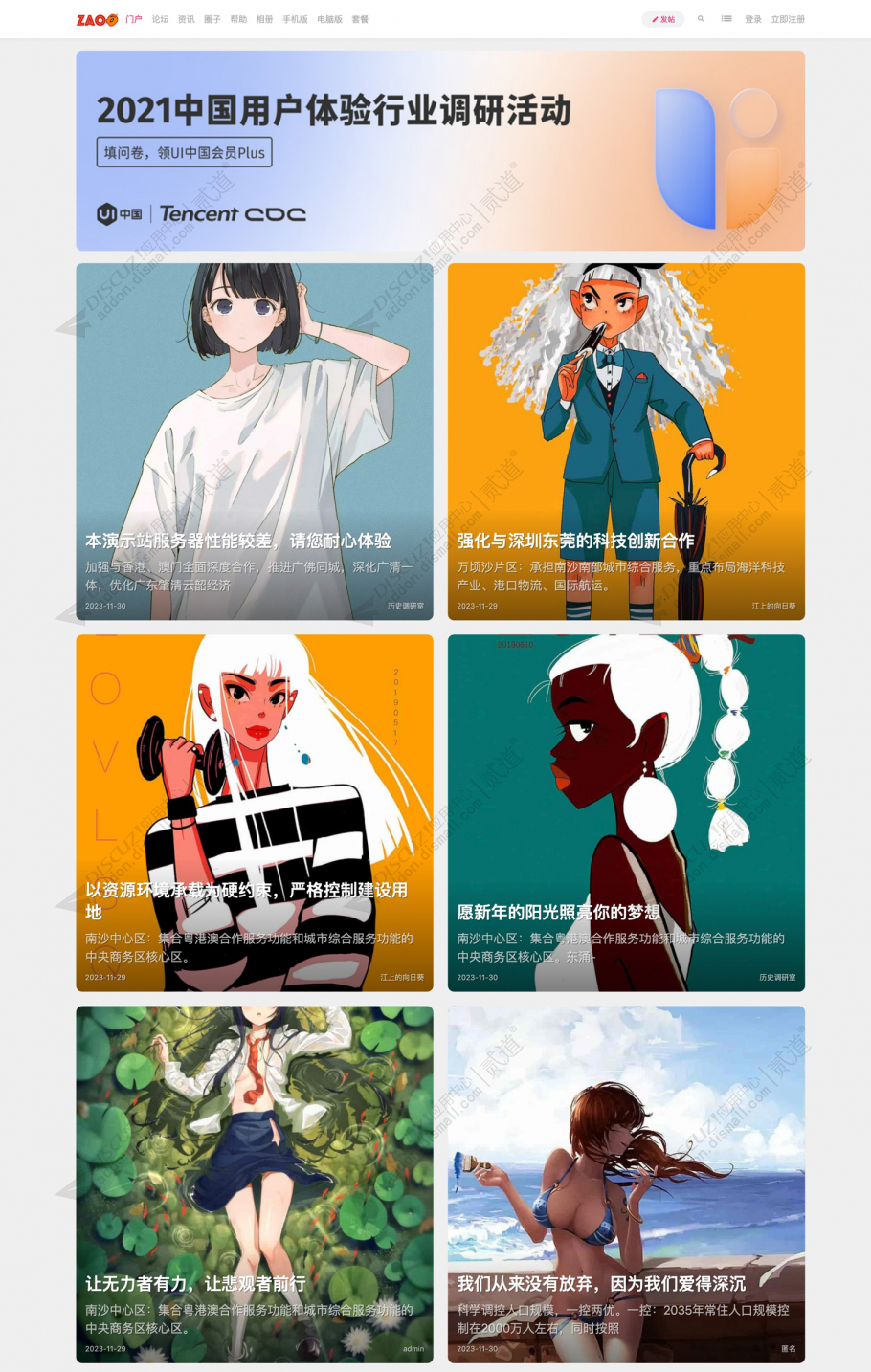The width and height of the screenshot is (871, 1372).
Task: Open the 论坛 nav item
Action: pyautogui.click(x=160, y=19)
